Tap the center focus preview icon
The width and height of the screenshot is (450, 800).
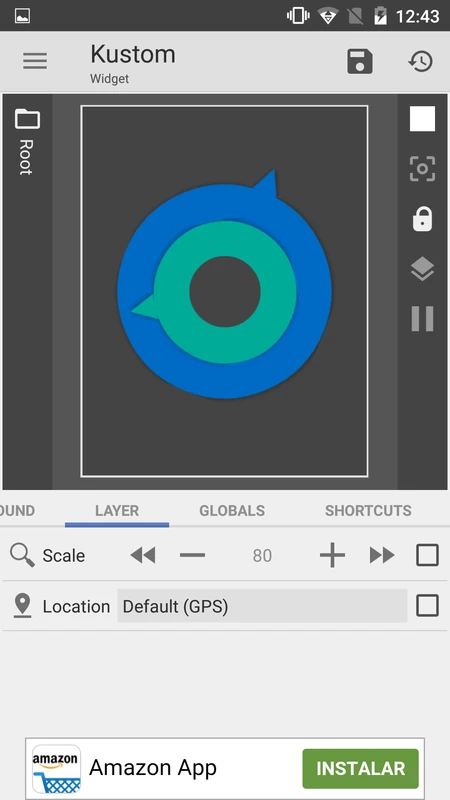pos(422,169)
